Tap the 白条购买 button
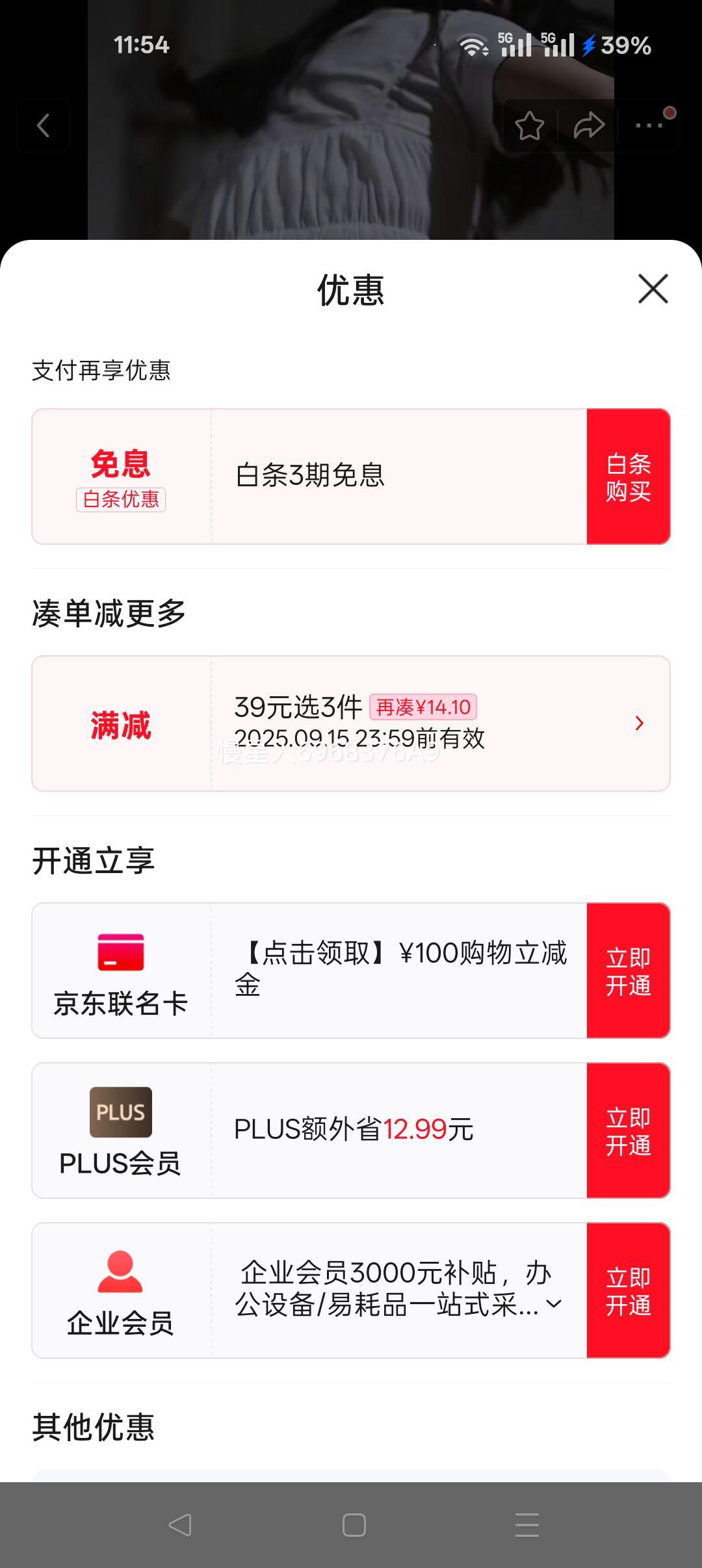The image size is (702, 1568). coord(628,477)
